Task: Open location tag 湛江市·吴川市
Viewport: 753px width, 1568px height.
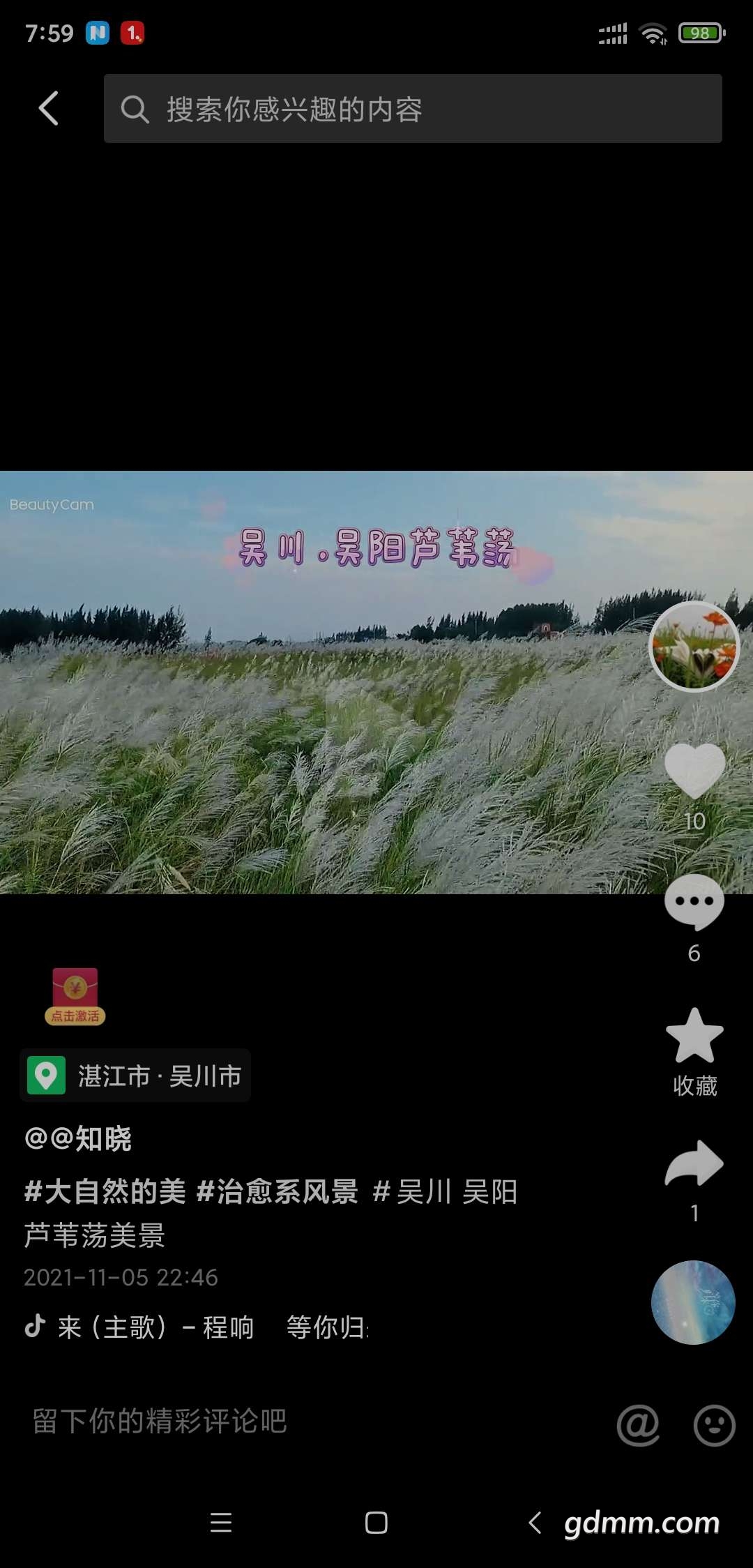Action: [135, 1076]
